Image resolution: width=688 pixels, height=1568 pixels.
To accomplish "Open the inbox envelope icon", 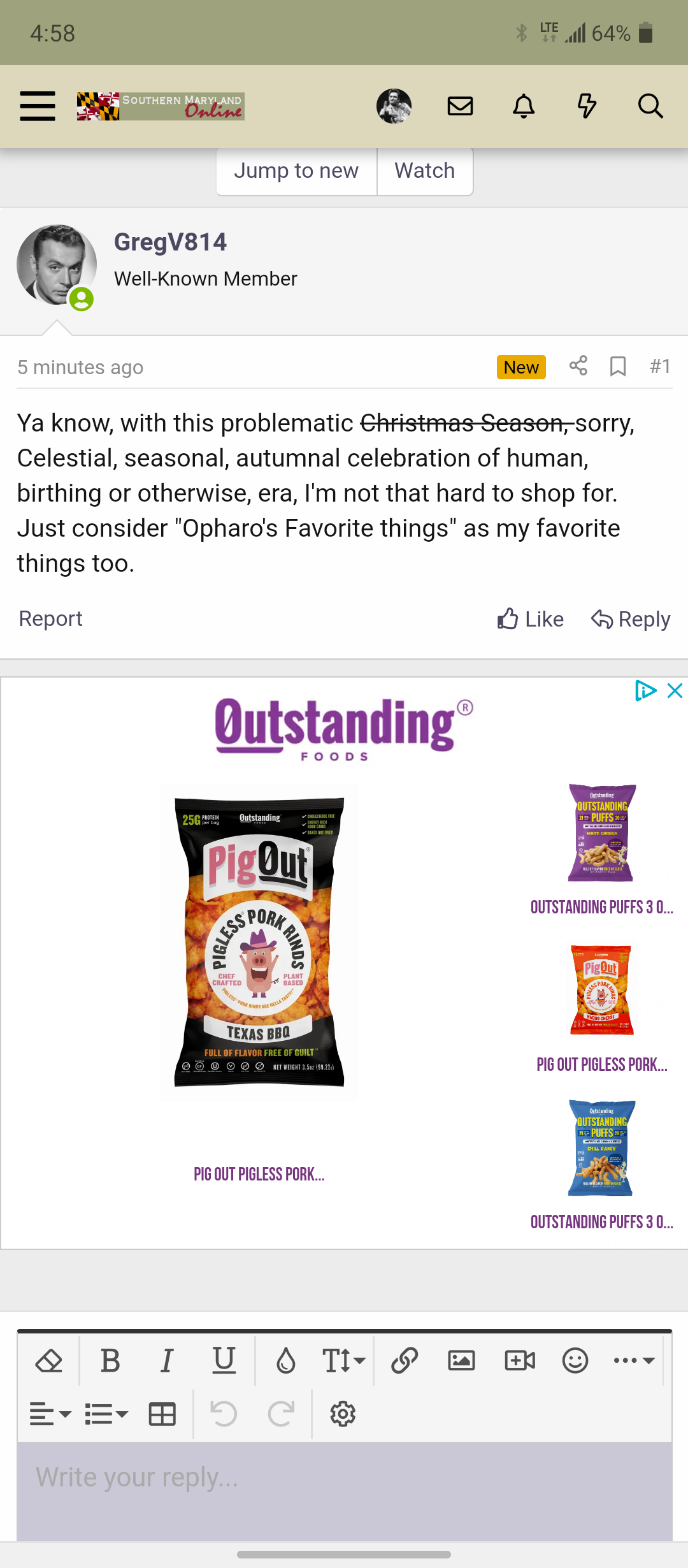I will (x=460, y=106).
